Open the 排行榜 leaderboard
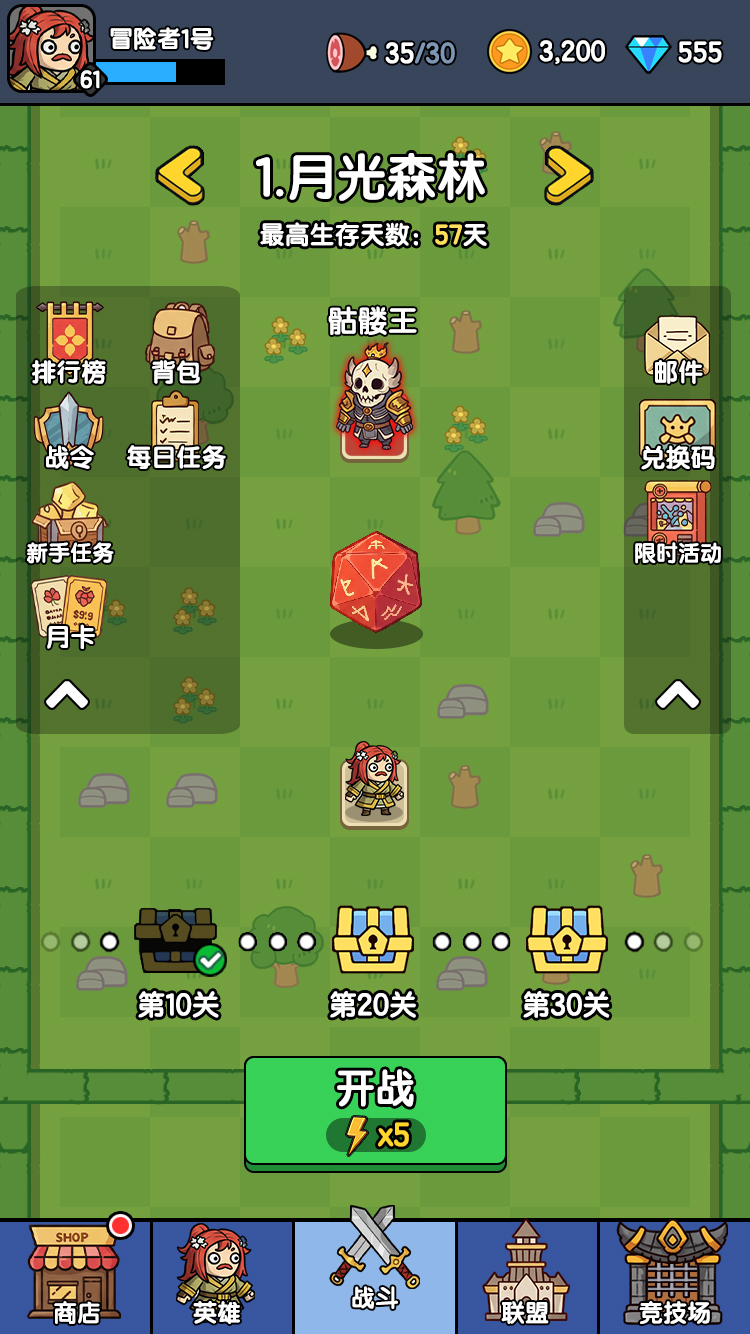Screen dimensions: 750x1334 (x=69, y=342)
